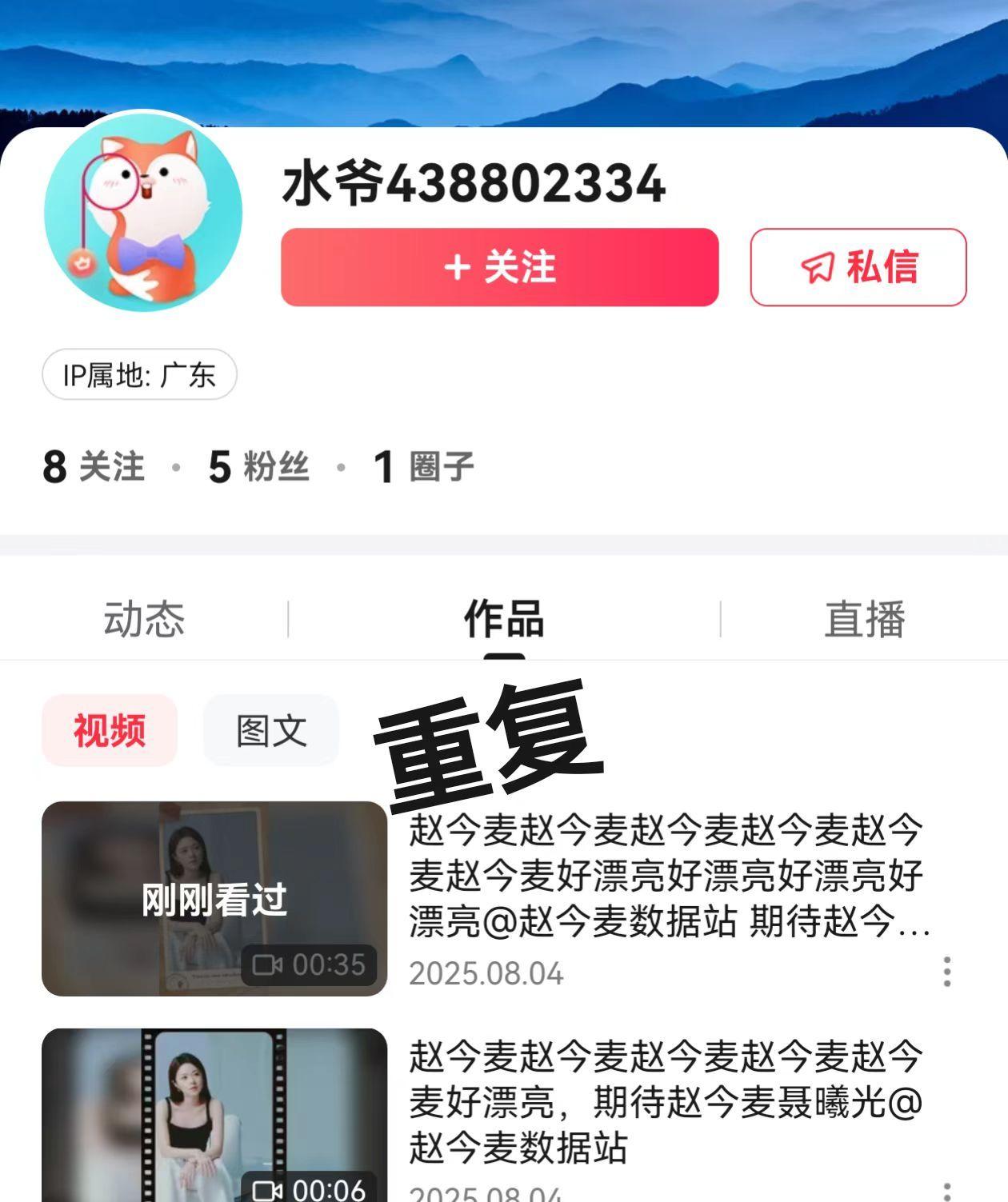
Task: Switch to the 直播 tab
Action: 864,619
